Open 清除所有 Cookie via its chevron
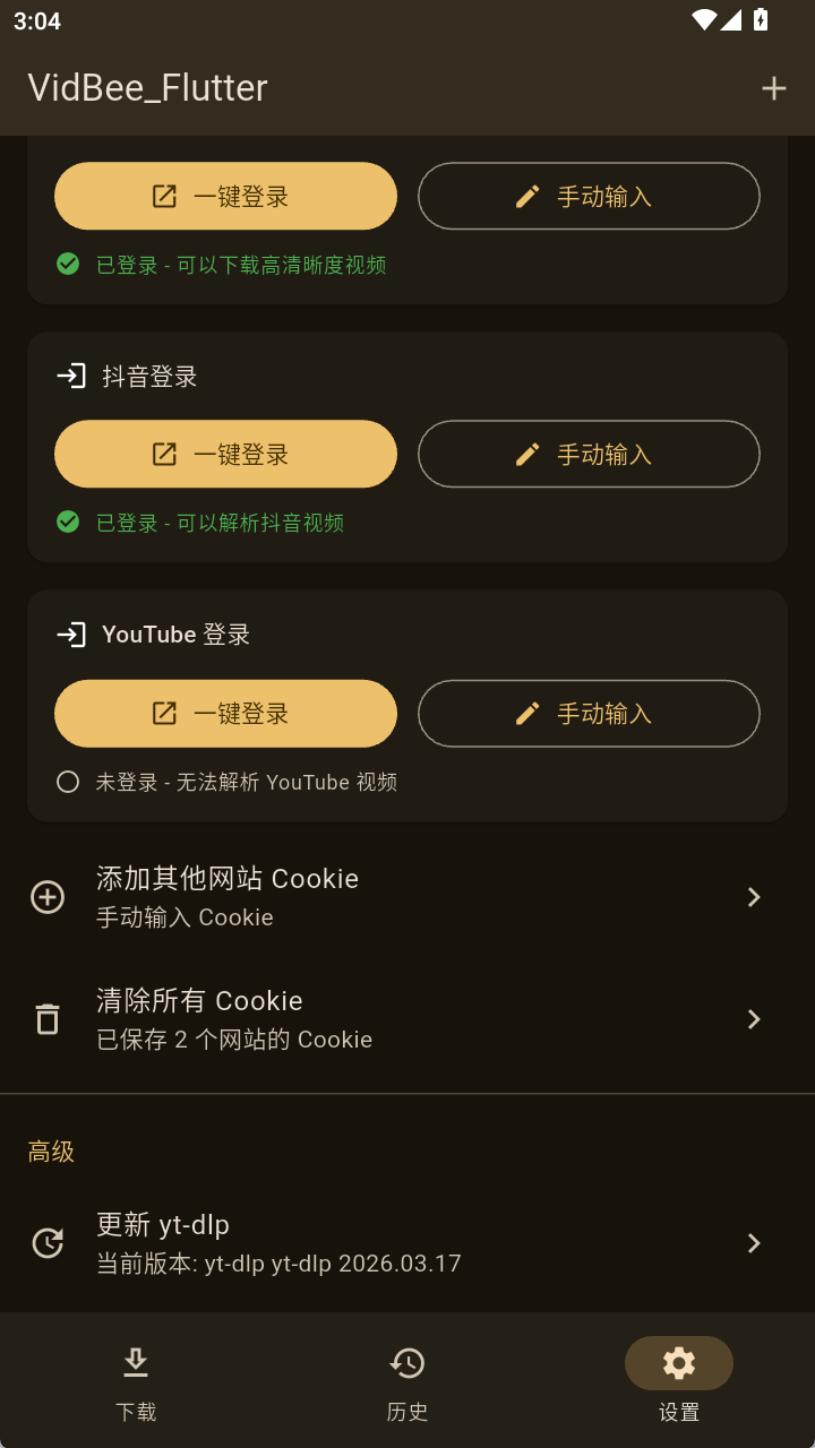Viewport: 815px width, 1448px height. [x=754, y=1018]
